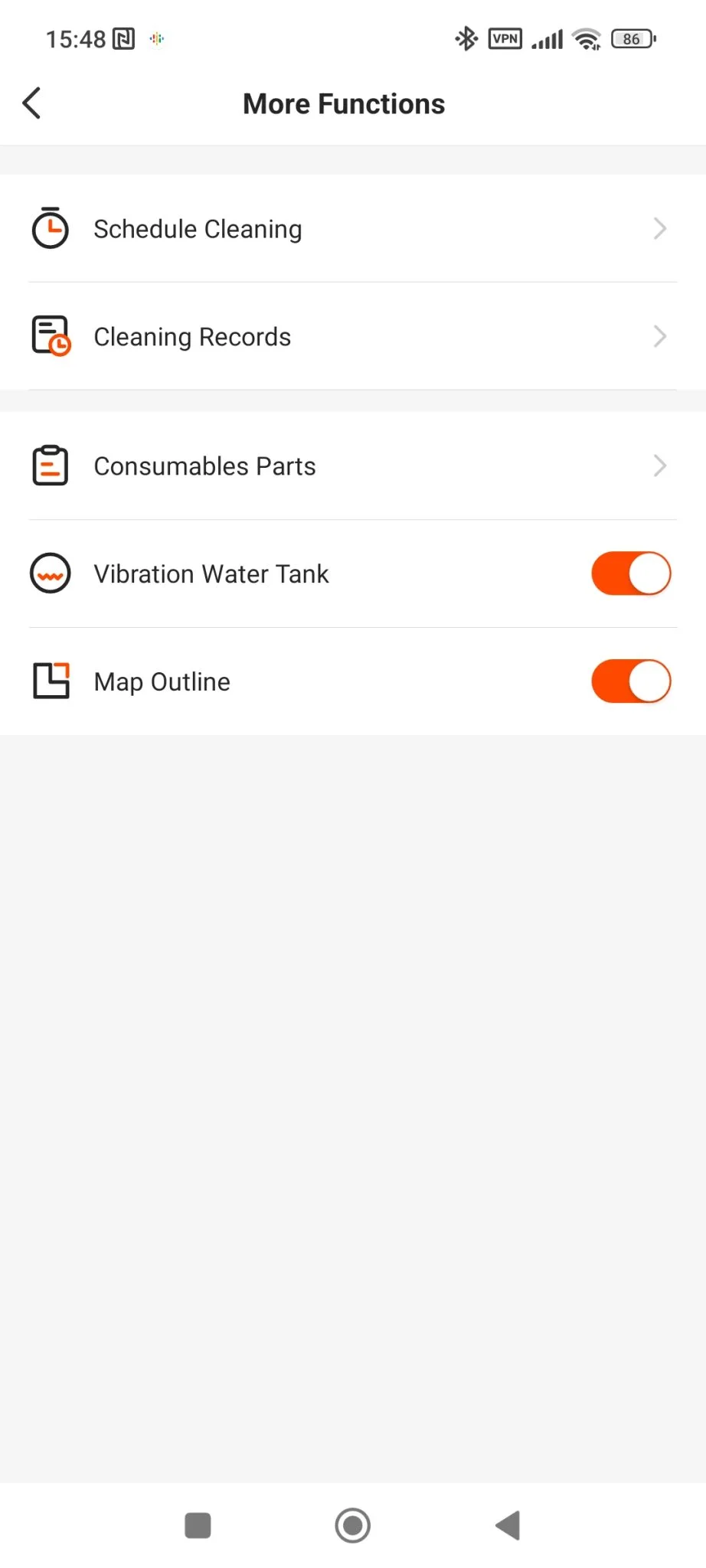The image size is (706, 1568).
Task: Open Consumables Parts
Action: coord(352,466)
